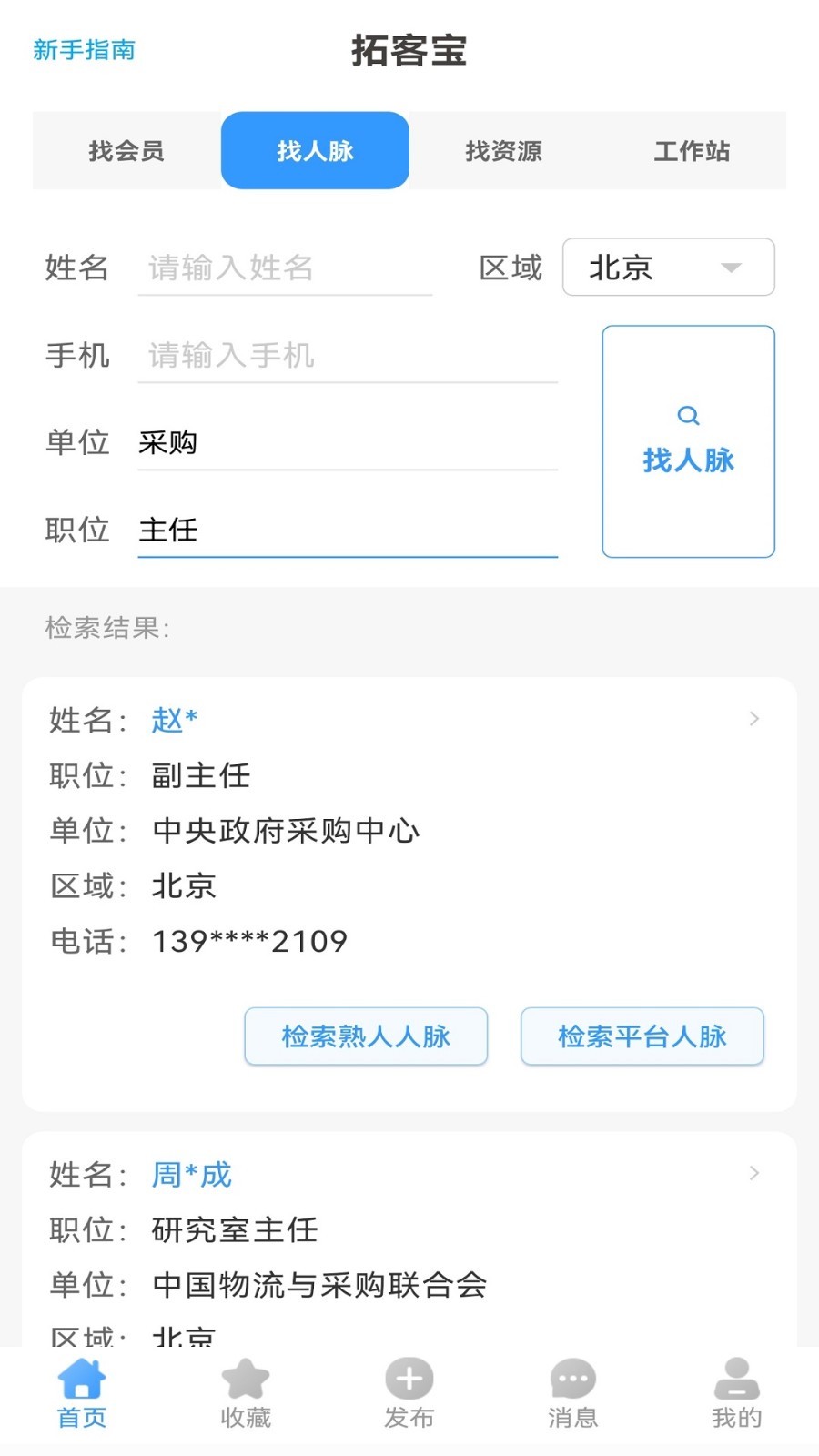The height and width of the screenshot is (1456, 819).
Task: Select the 找人脉 tab
Action: [315, 150]
